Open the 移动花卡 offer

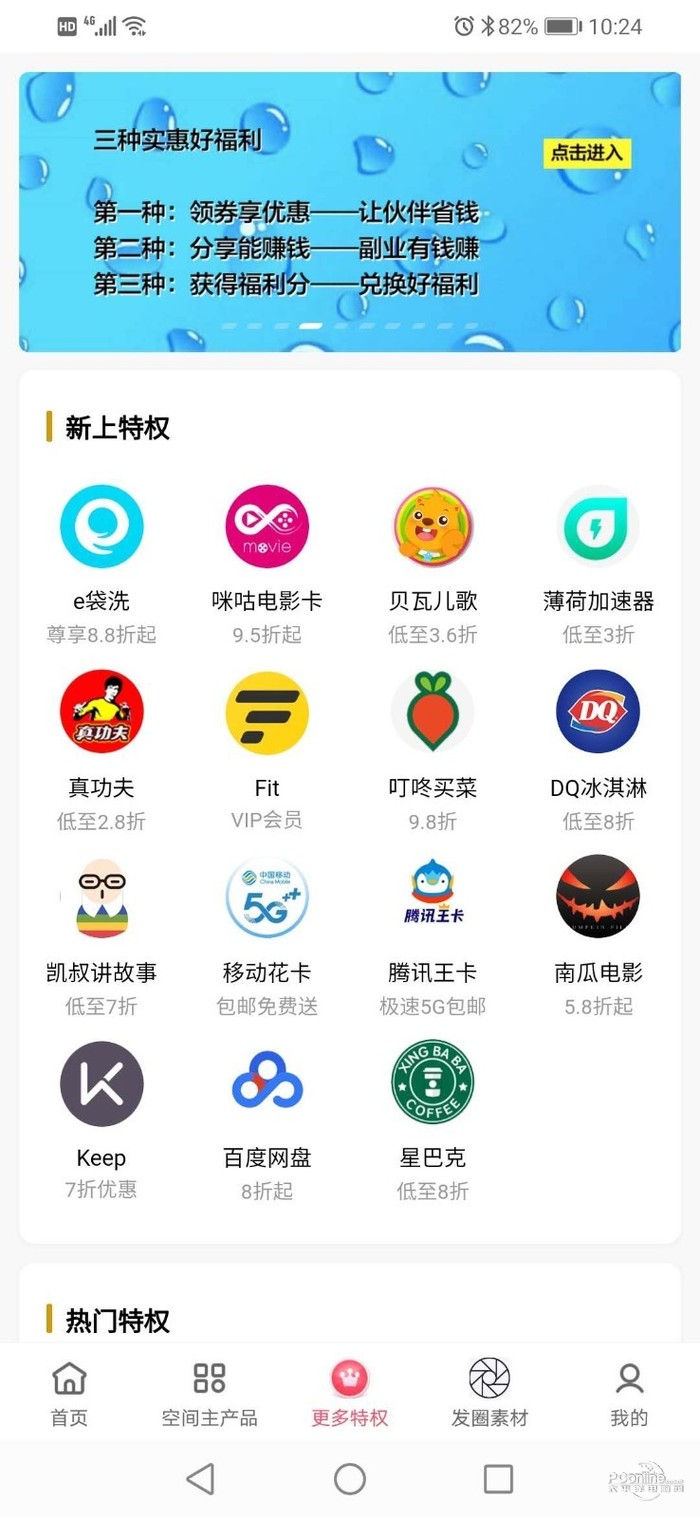[267, 897]
